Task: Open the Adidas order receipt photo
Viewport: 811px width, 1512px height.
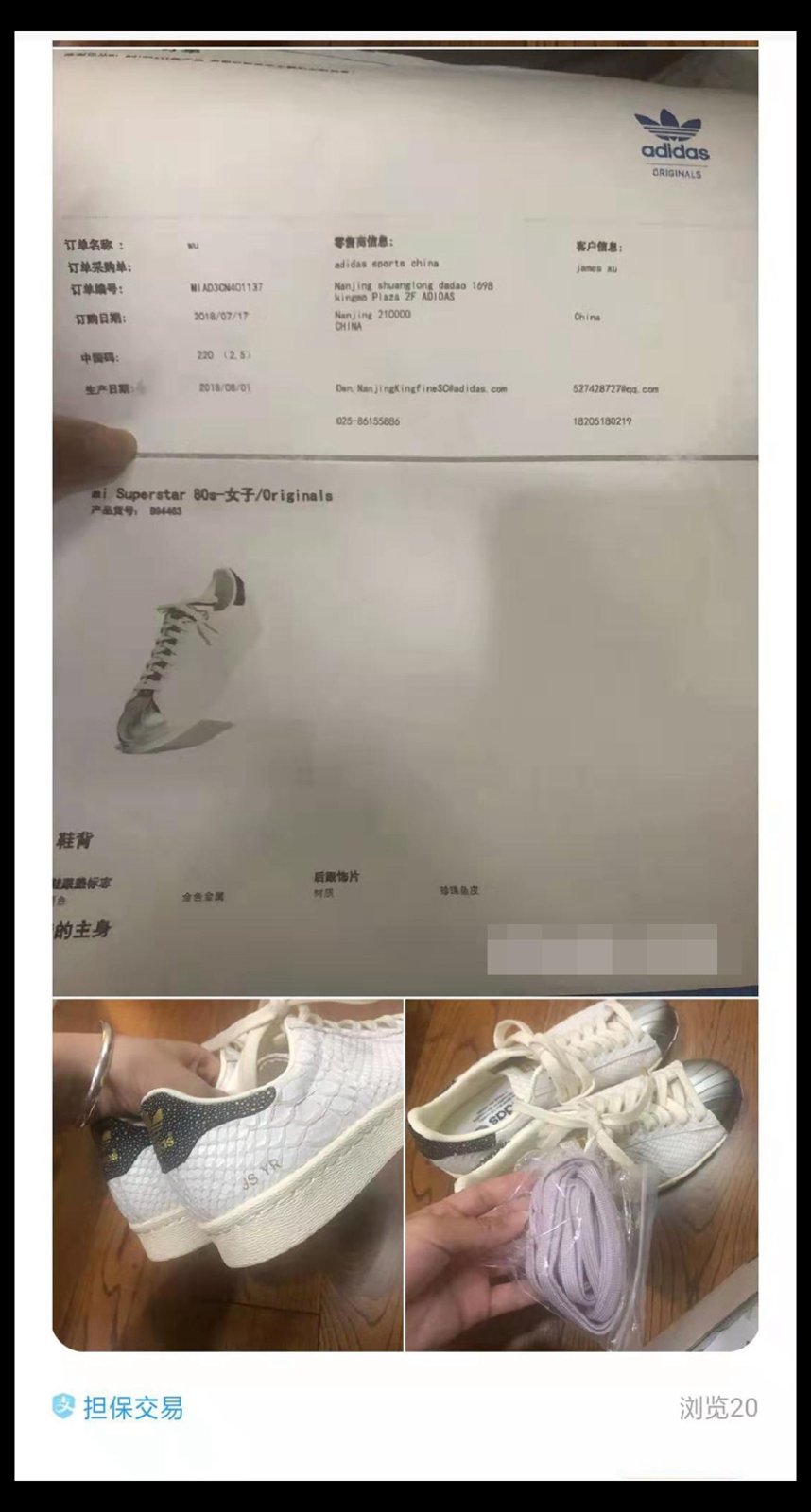Action: click(x=405, y=518)
